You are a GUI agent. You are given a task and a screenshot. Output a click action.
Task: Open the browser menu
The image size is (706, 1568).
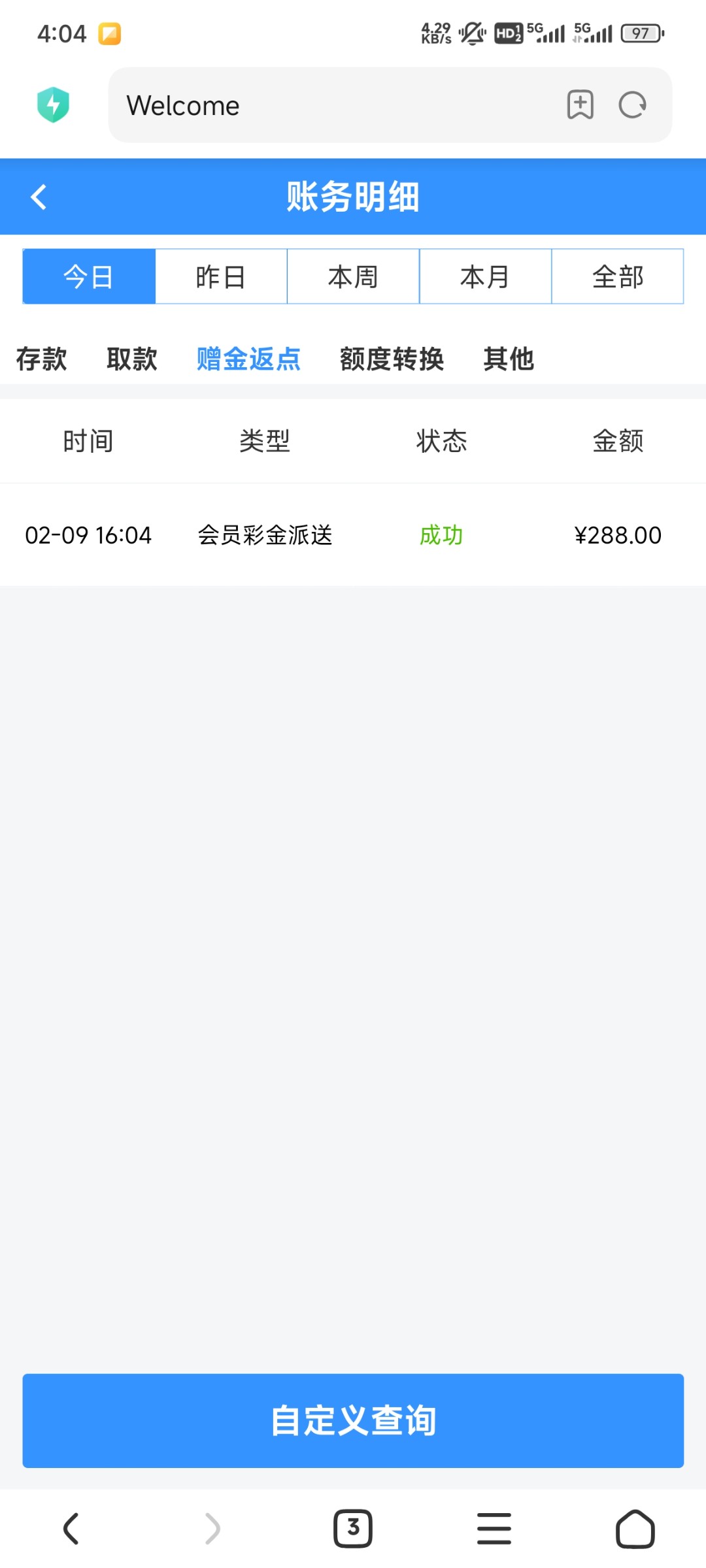click(x=494, y=1528)
